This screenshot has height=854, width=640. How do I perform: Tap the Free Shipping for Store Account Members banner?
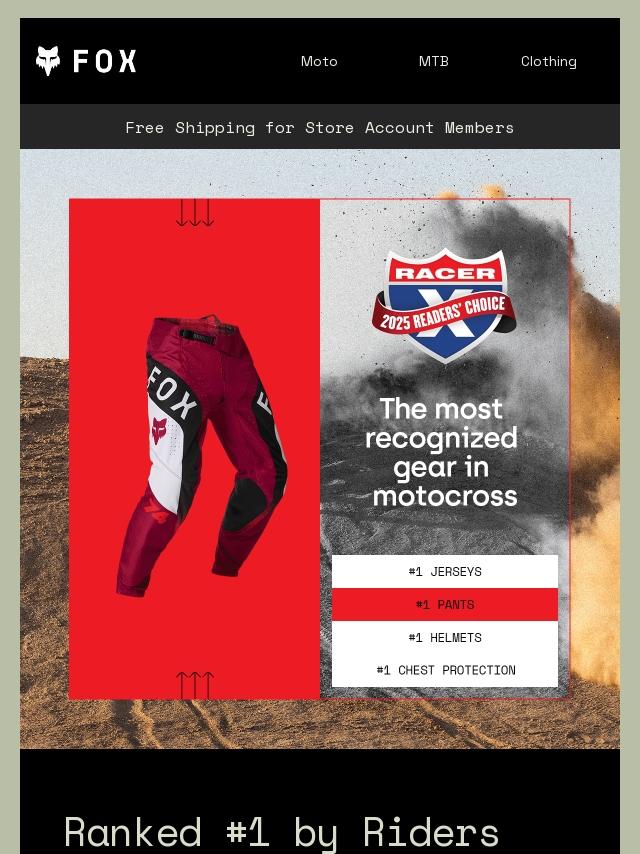coord(320,127)
